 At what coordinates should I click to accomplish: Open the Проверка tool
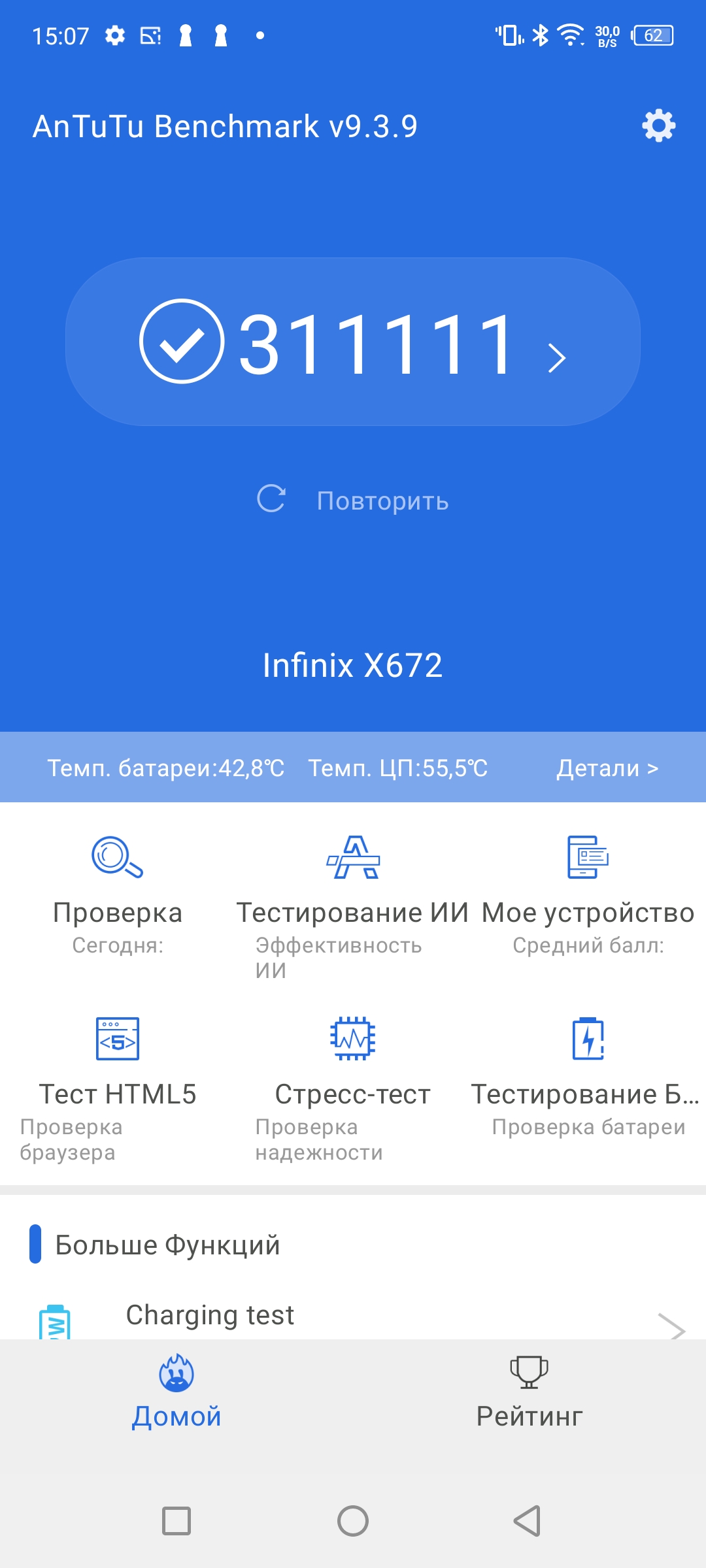pos(118,895)
